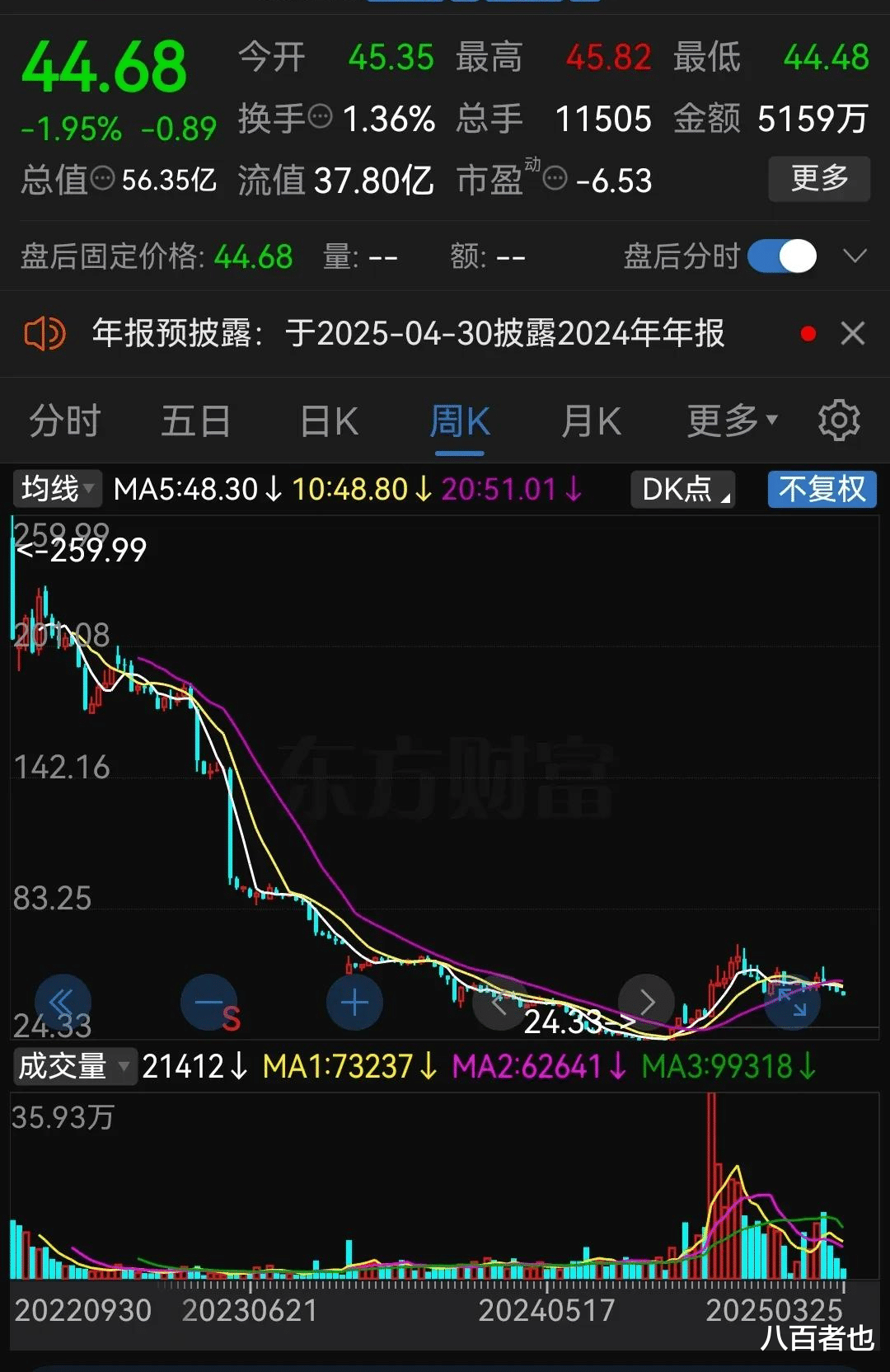Zoom in the K-line chart

pos(354,1003)
